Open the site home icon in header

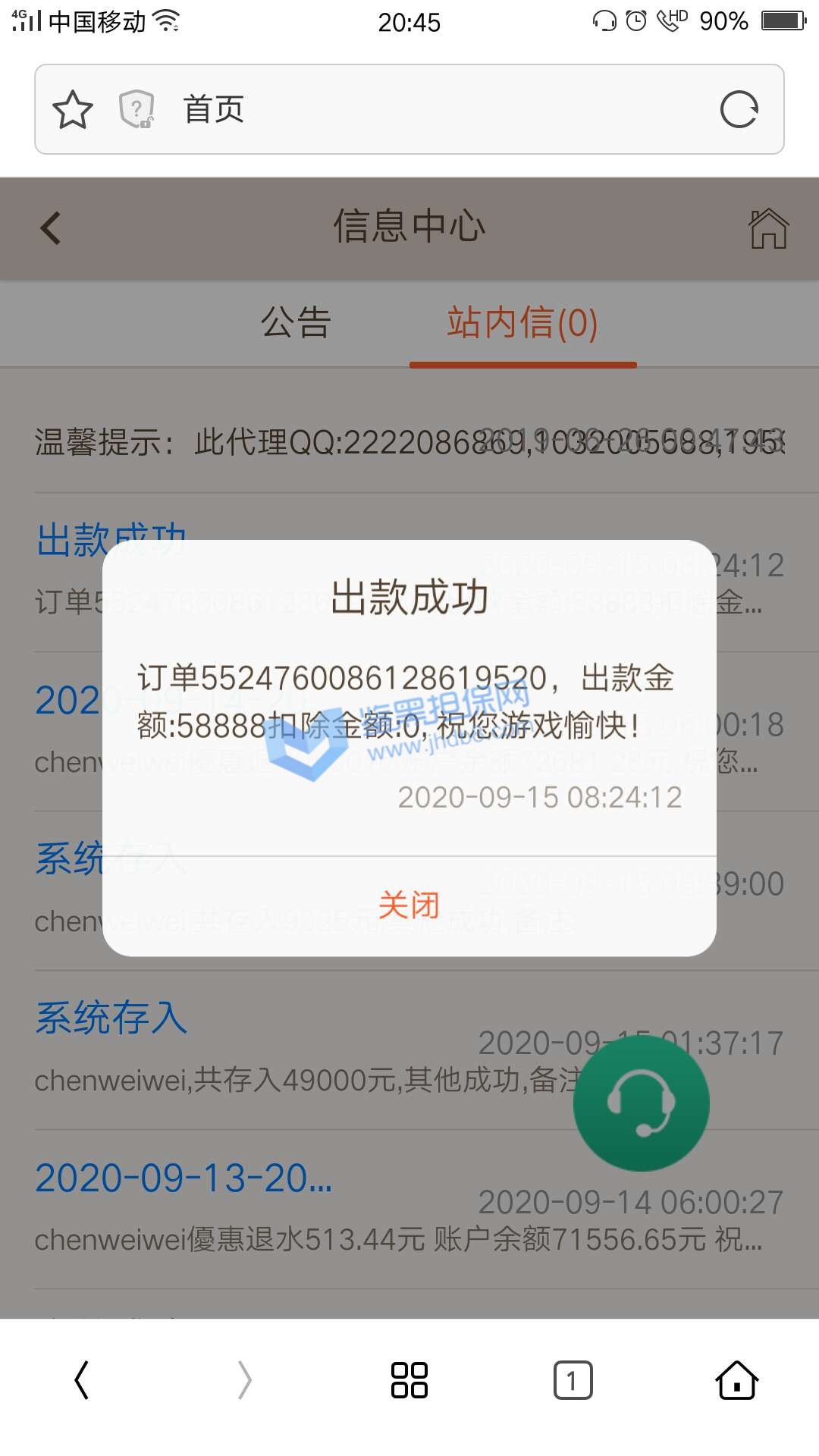[x=768, y=228]
